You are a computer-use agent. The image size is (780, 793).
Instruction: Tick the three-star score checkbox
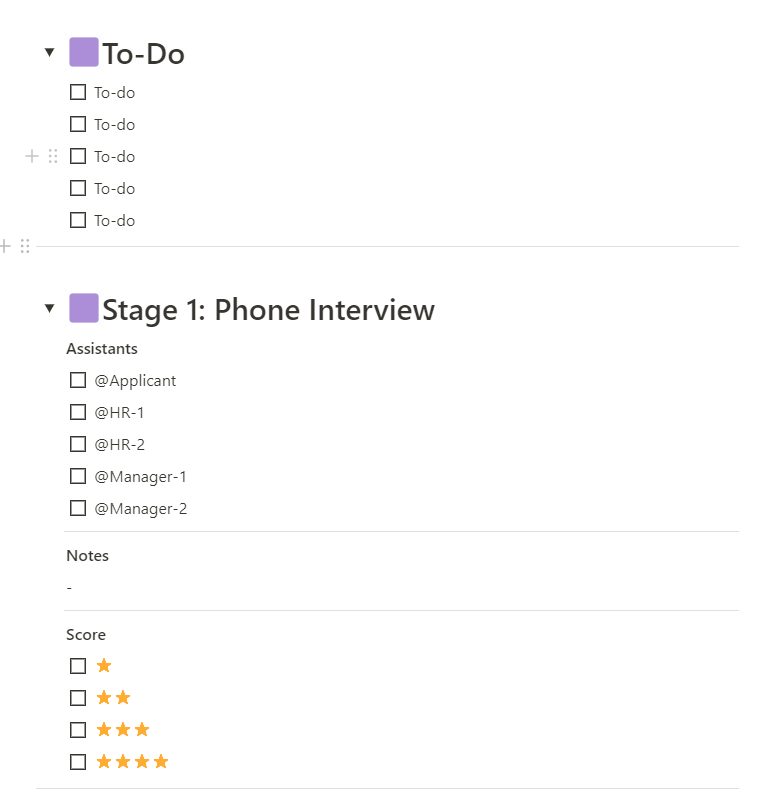78,730
